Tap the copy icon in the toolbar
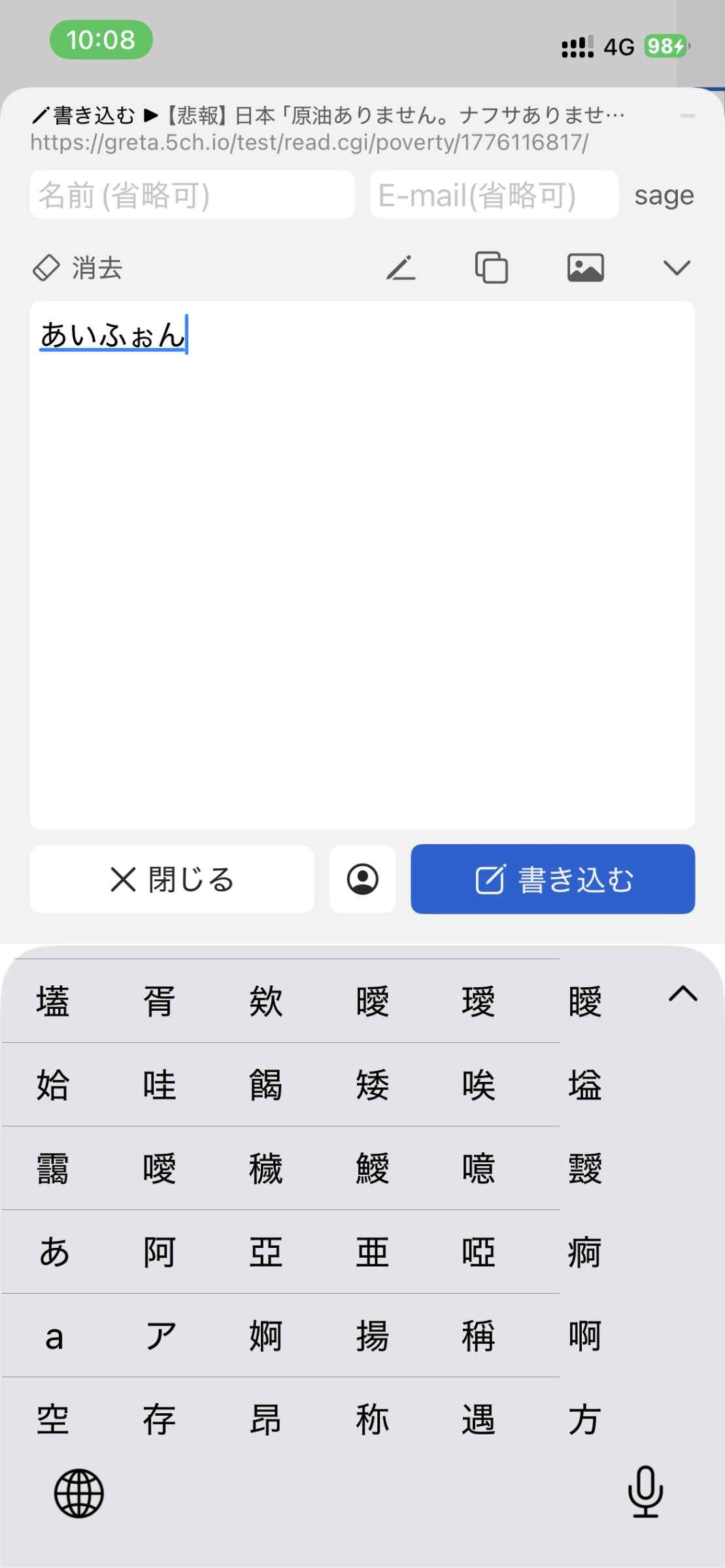 [491, 268]
